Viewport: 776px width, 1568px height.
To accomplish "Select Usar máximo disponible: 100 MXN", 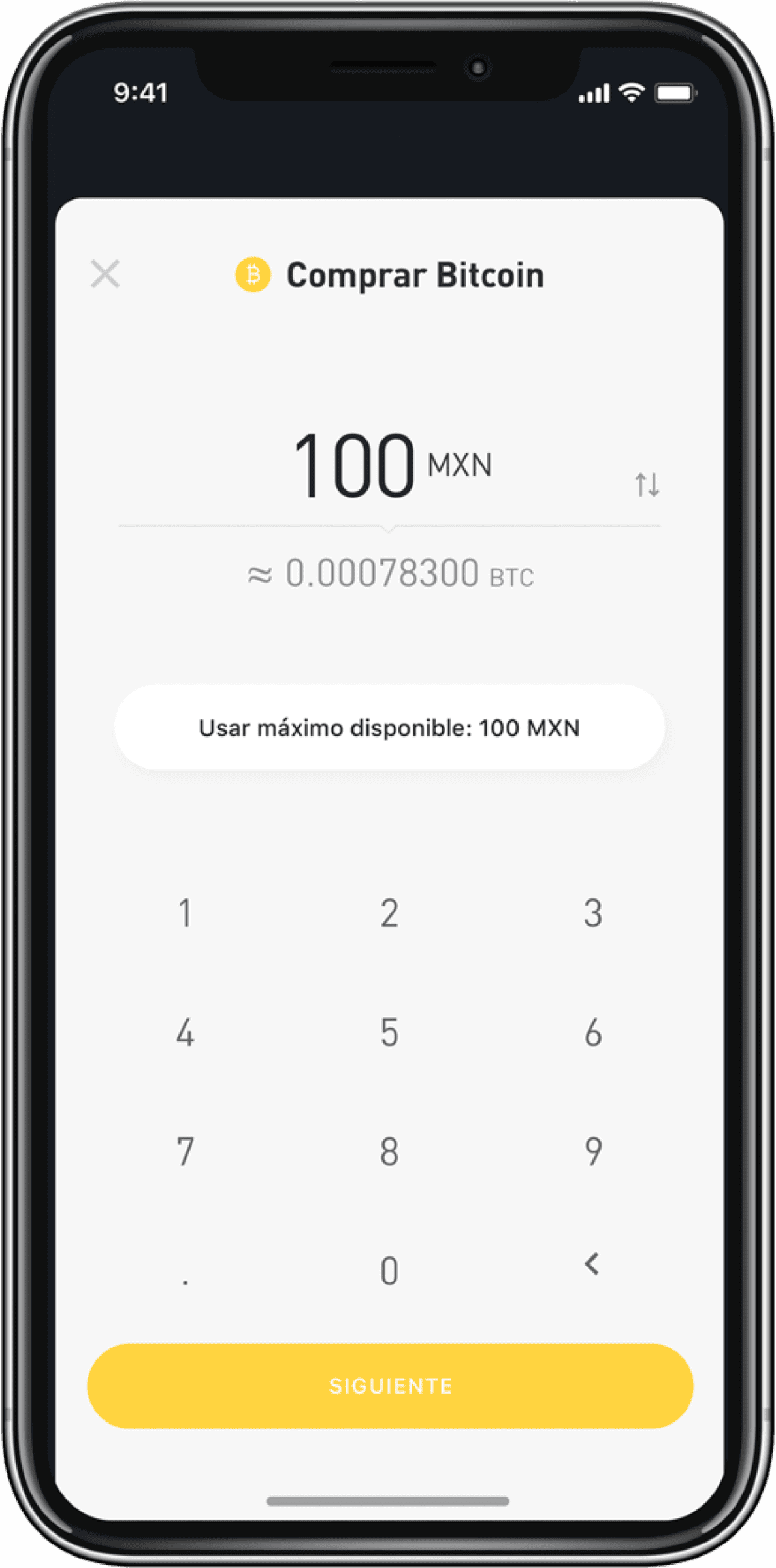I will [389, 727].
